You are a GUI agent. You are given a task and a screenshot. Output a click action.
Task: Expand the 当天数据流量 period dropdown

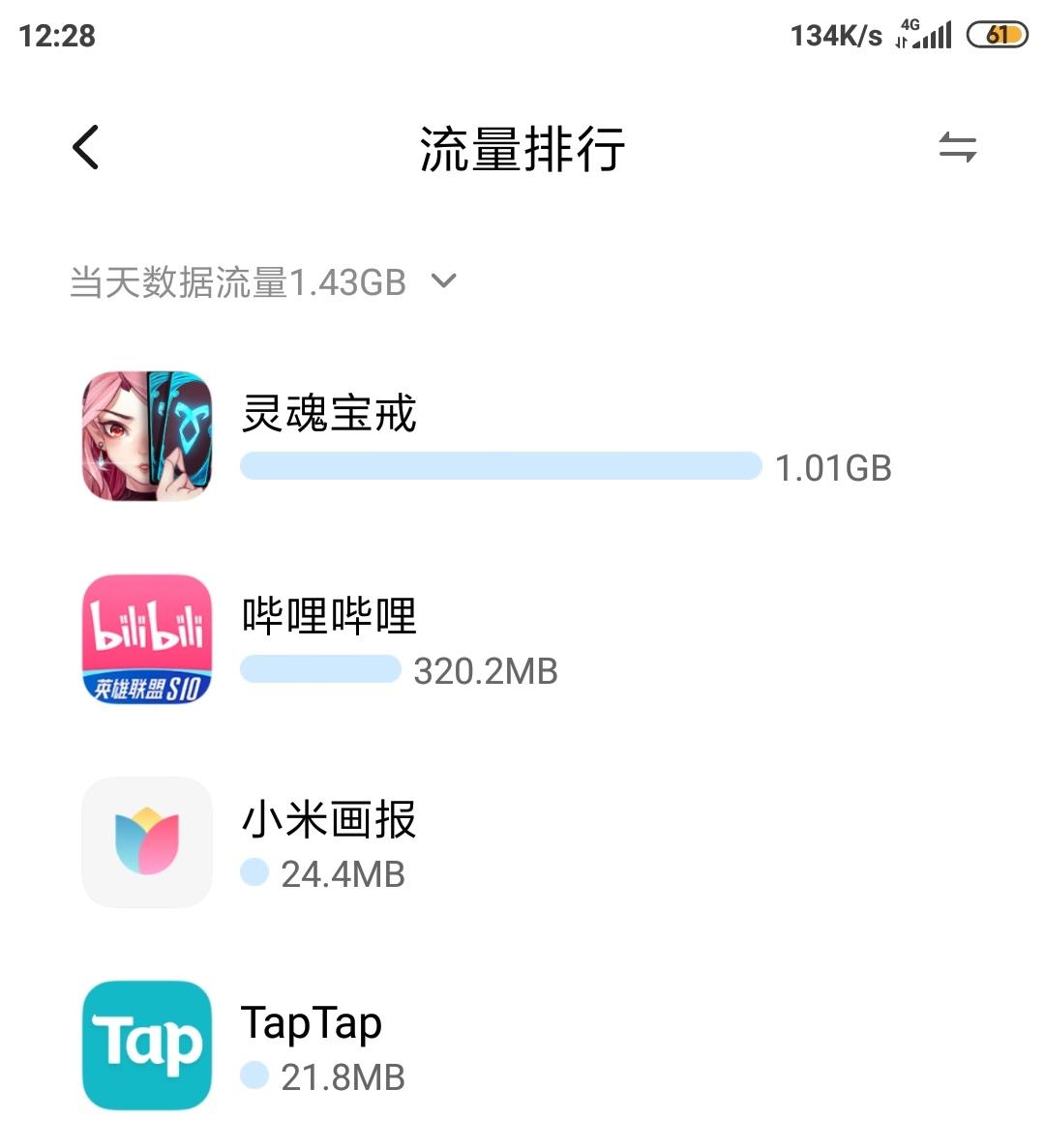coord(263,281)
